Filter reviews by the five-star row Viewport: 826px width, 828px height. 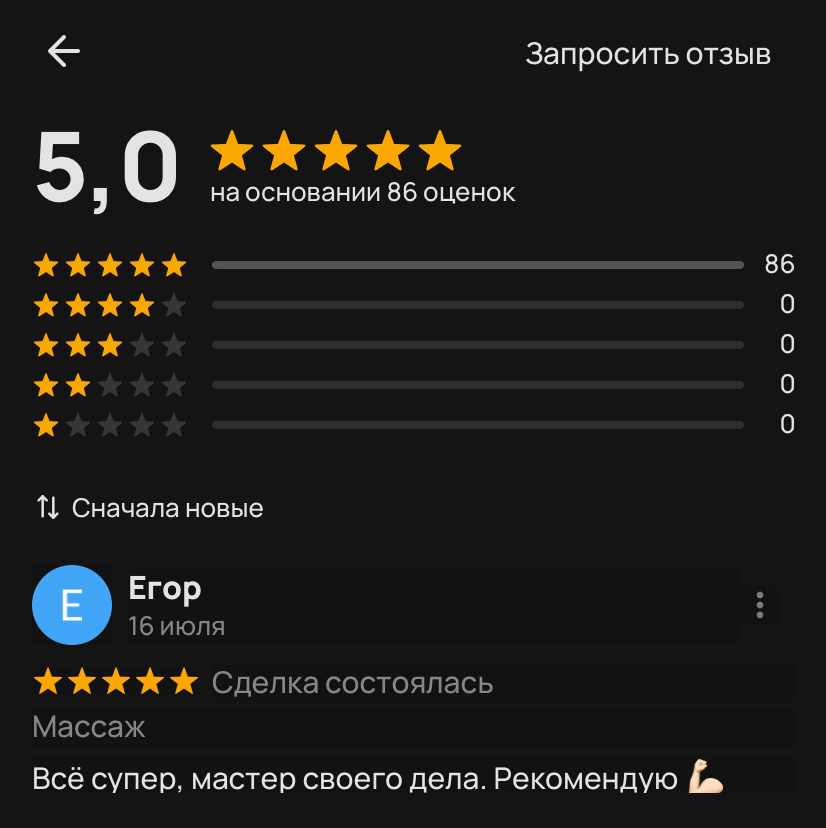(x=414, y=265)
